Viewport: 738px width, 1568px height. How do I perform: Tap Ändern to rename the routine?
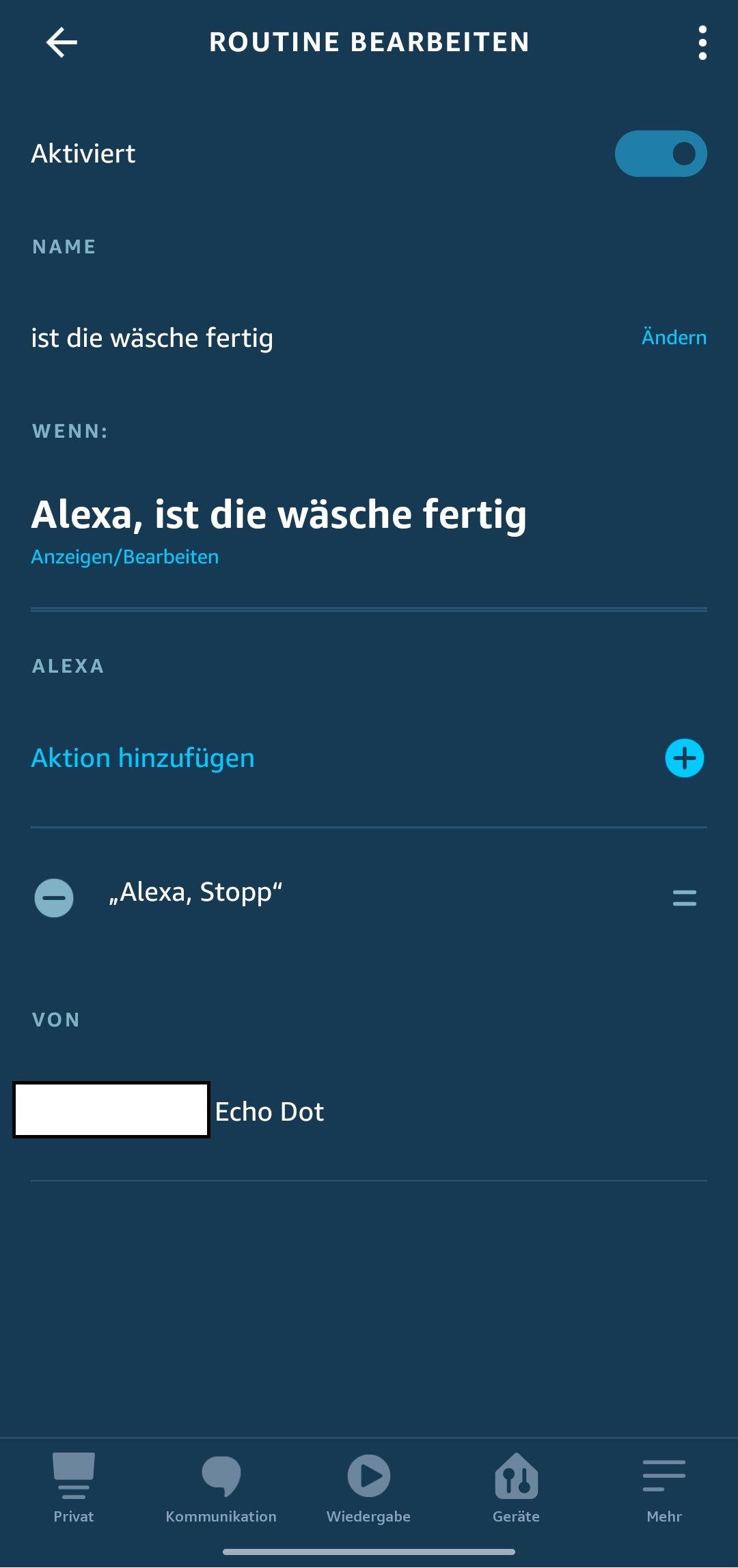click(674, 337)
